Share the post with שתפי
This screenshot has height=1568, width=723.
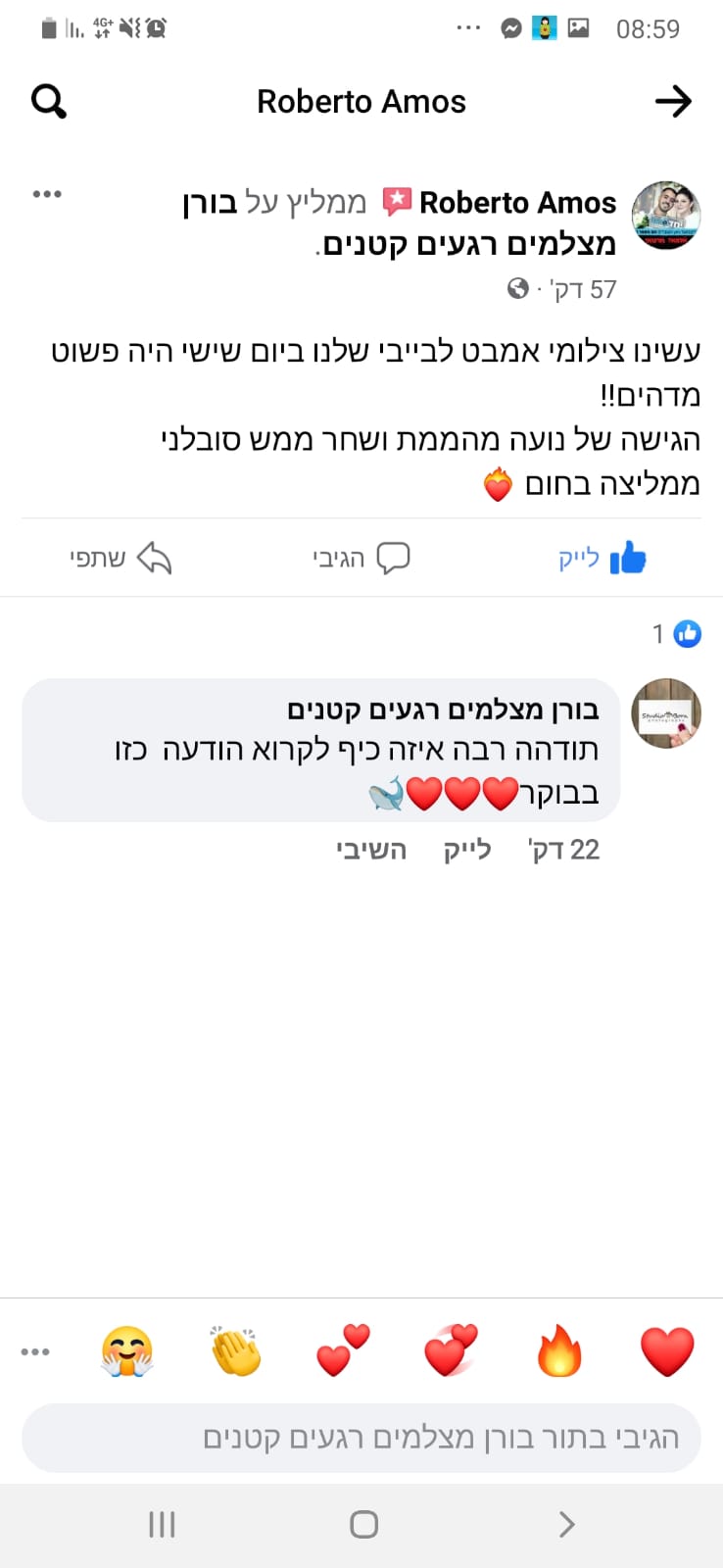click(x=120, y=559)
